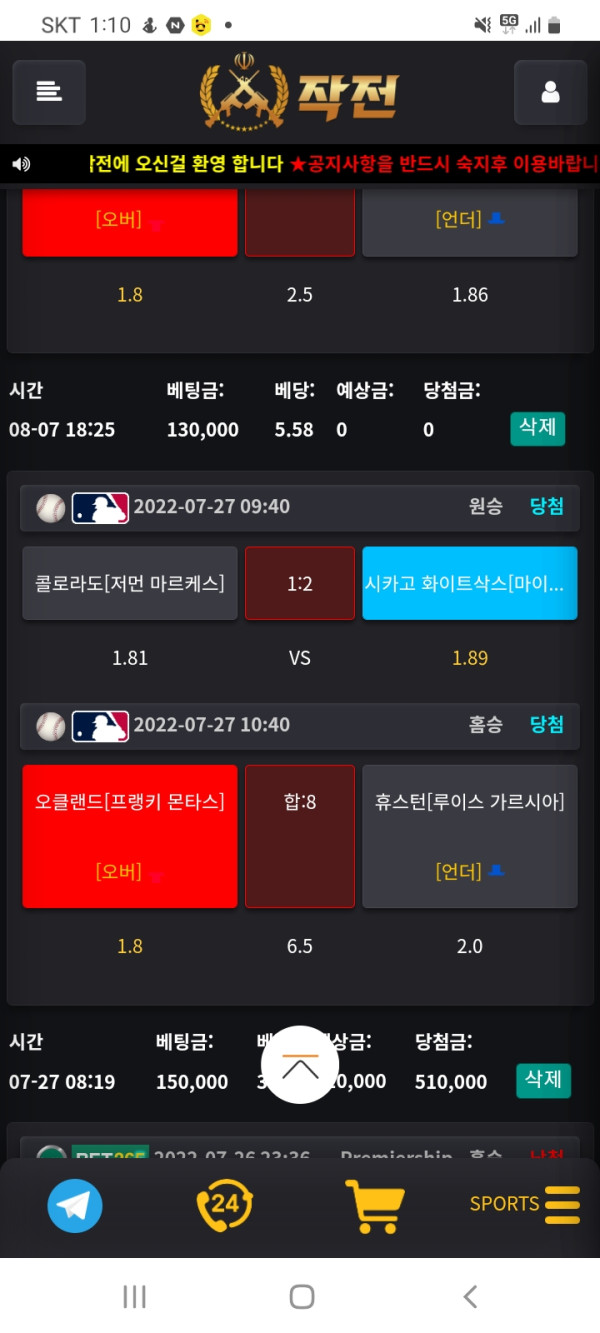The width and height of the screenshot is (600, 1333).
Task: Open the hamburger menu at top left
Action: coord(49,92)
